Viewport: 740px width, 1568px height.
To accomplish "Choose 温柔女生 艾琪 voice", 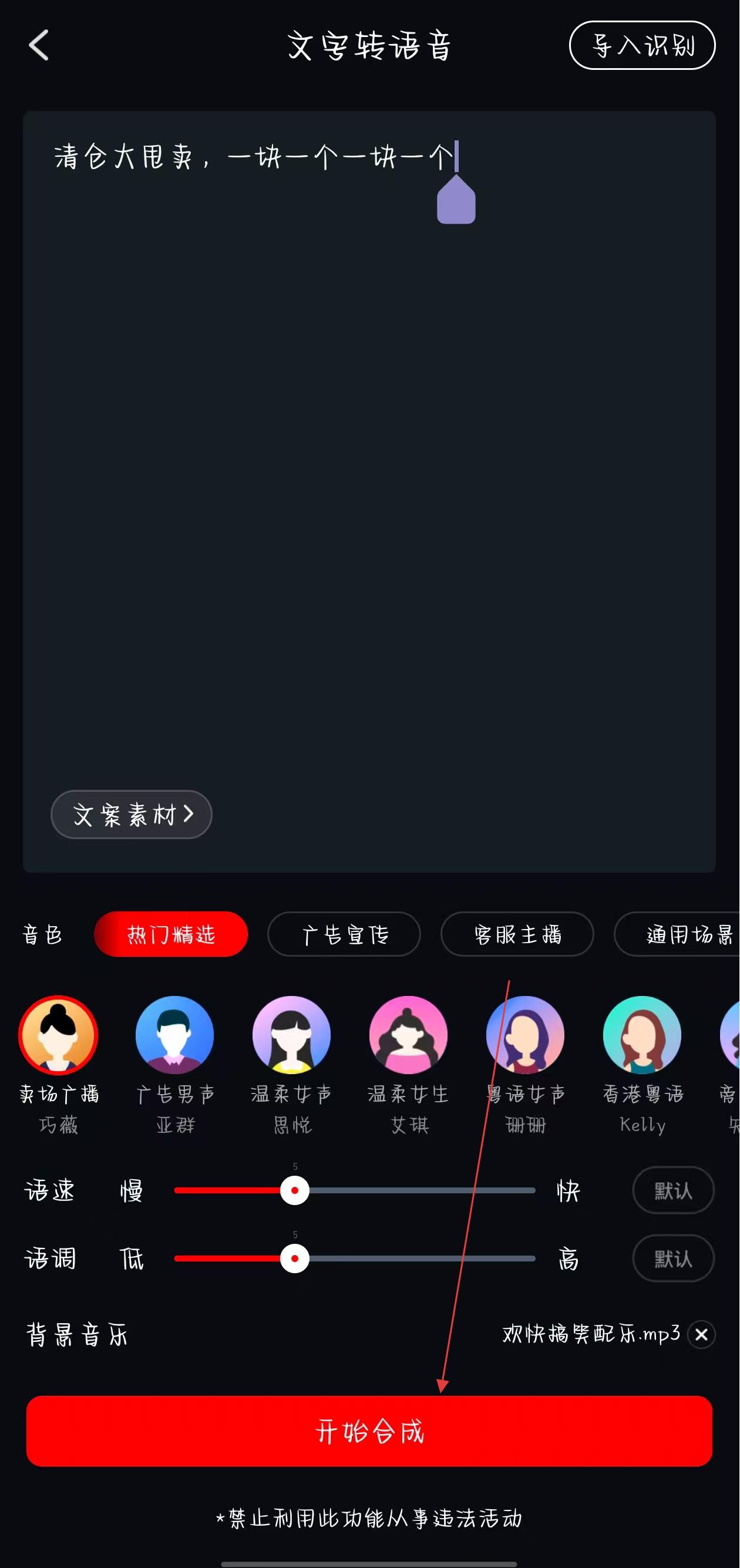I will point(408,1035).
